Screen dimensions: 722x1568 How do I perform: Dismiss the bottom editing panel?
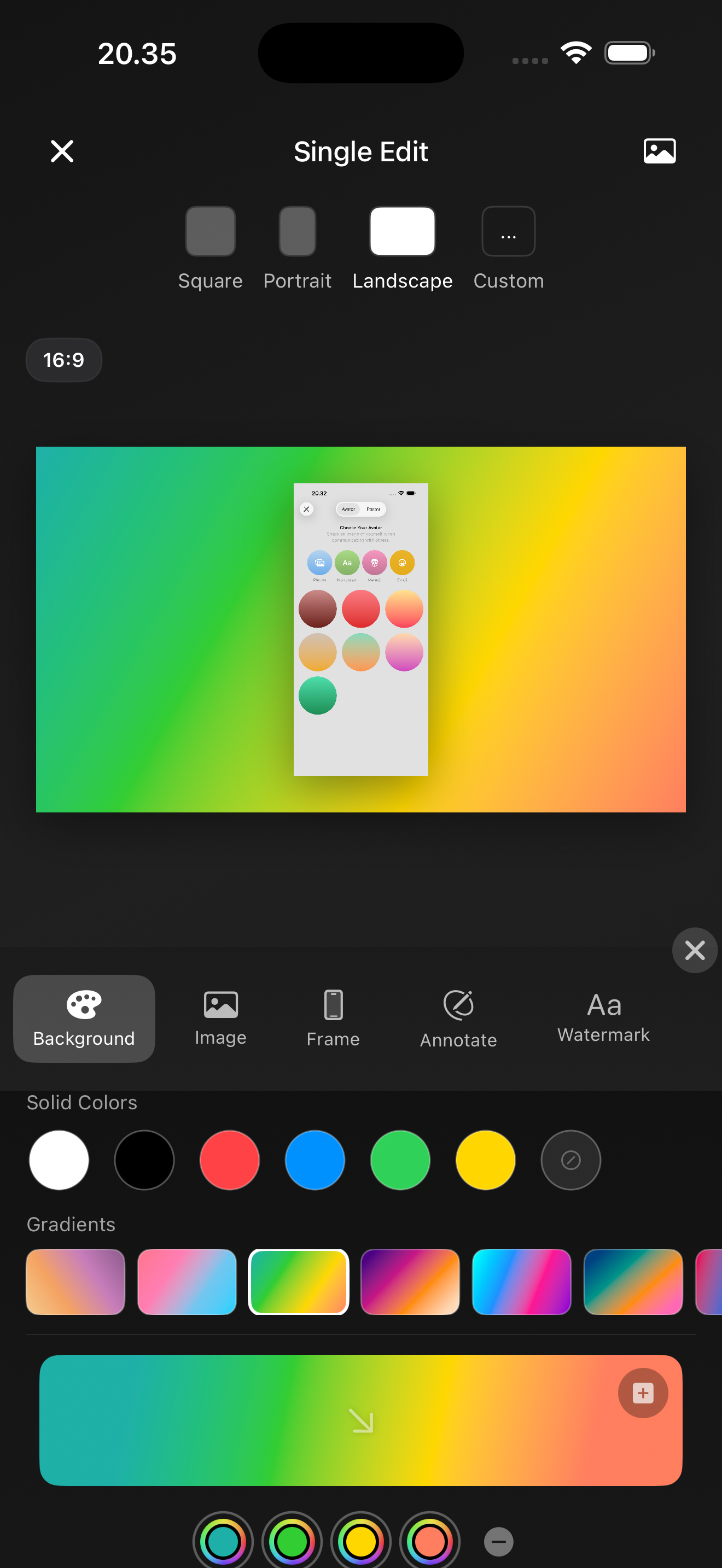pos(694,950)
